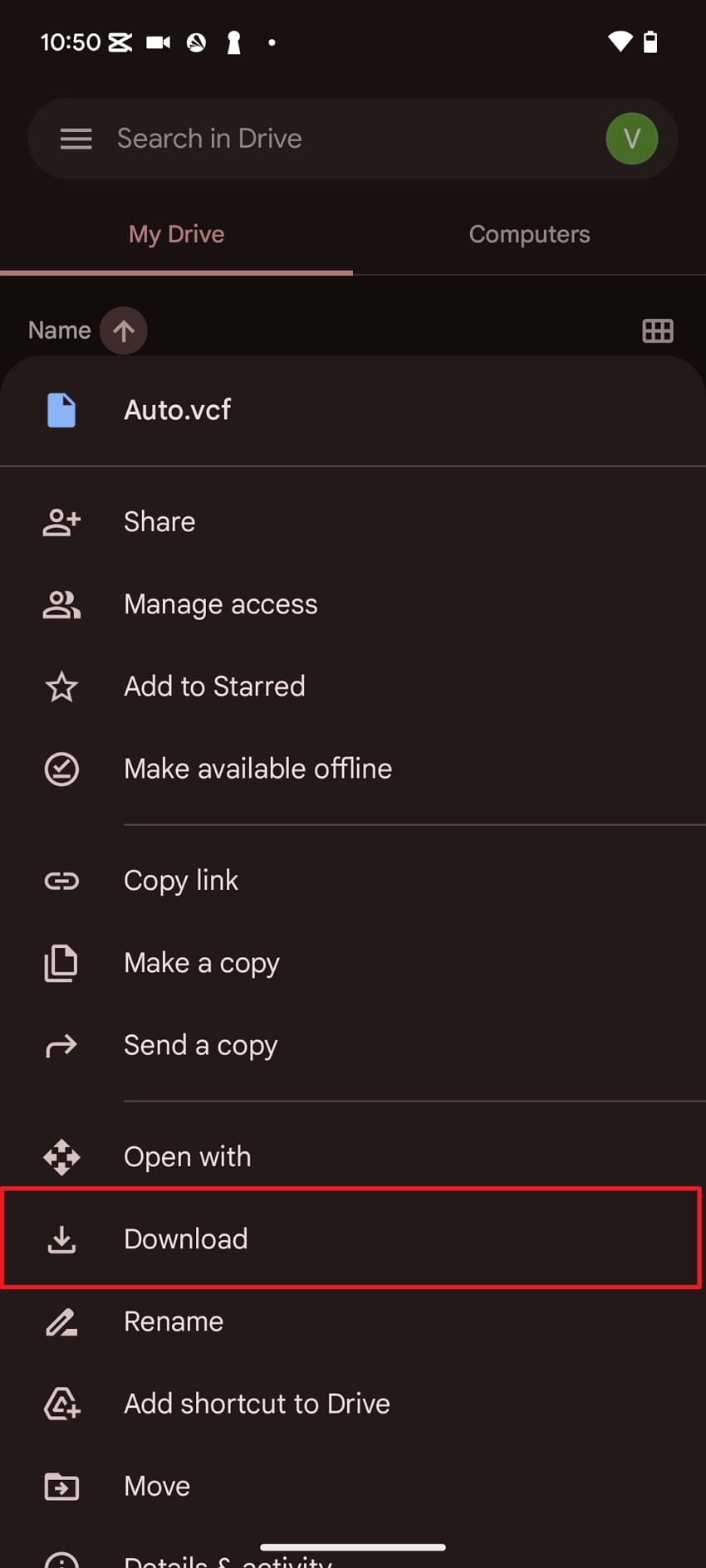This screenshot has width=706, height=1568.
Task: Tap the Copy link chain icon
Action: 61,880
